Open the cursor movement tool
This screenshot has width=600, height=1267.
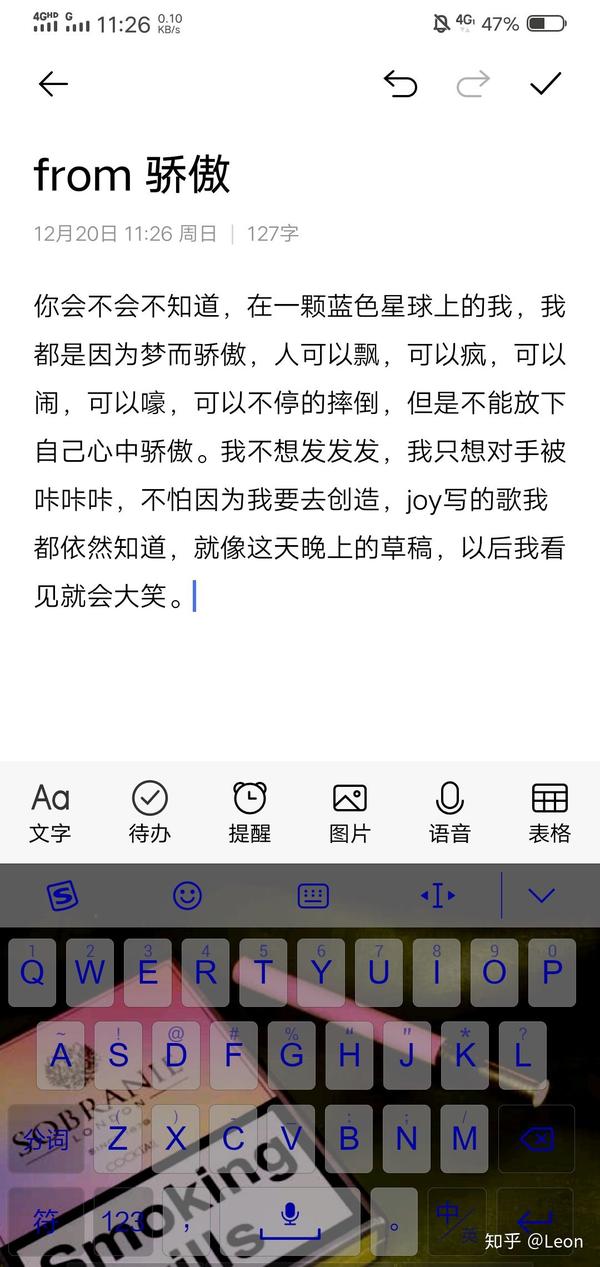pyautogui.click(x=438, y=895)
